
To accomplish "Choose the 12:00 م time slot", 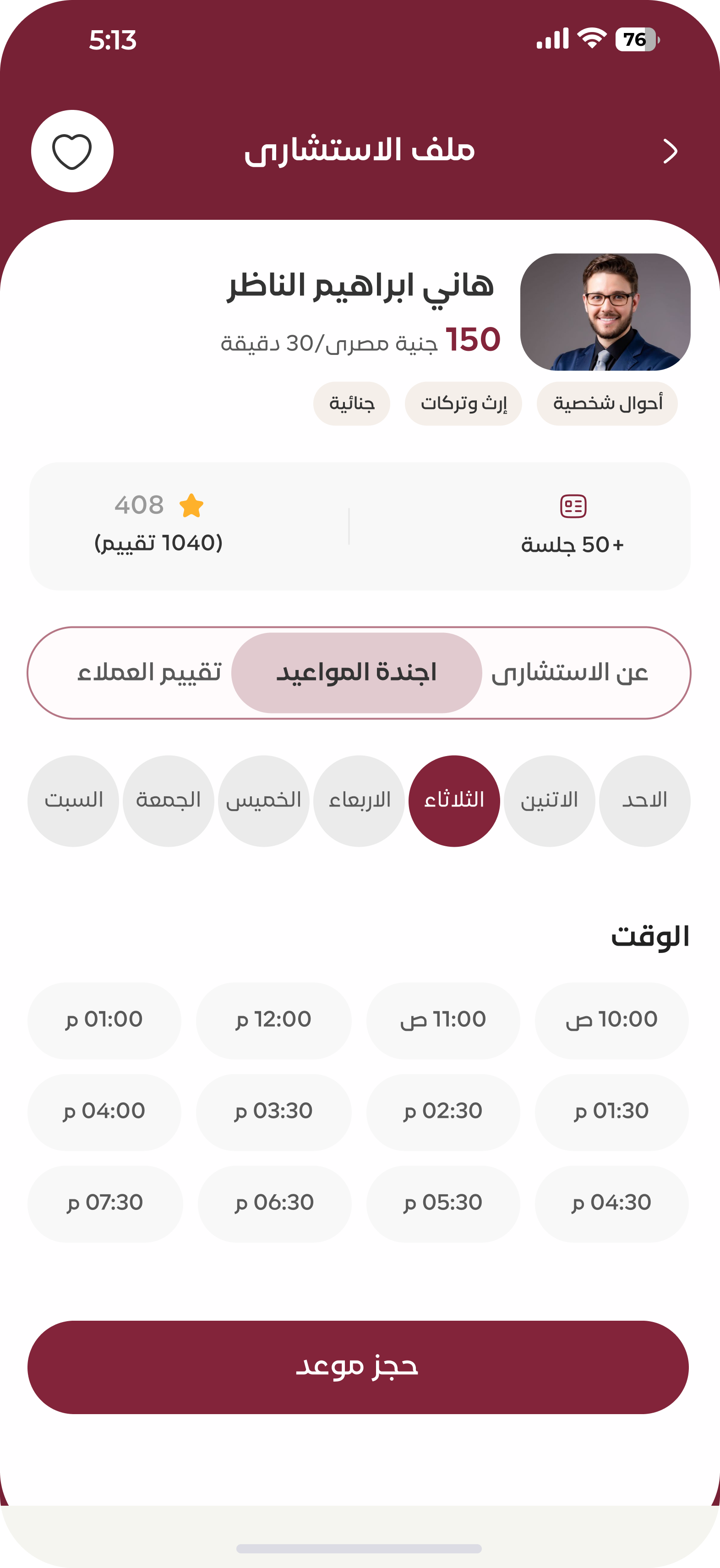I will (x=273, y=1020).
